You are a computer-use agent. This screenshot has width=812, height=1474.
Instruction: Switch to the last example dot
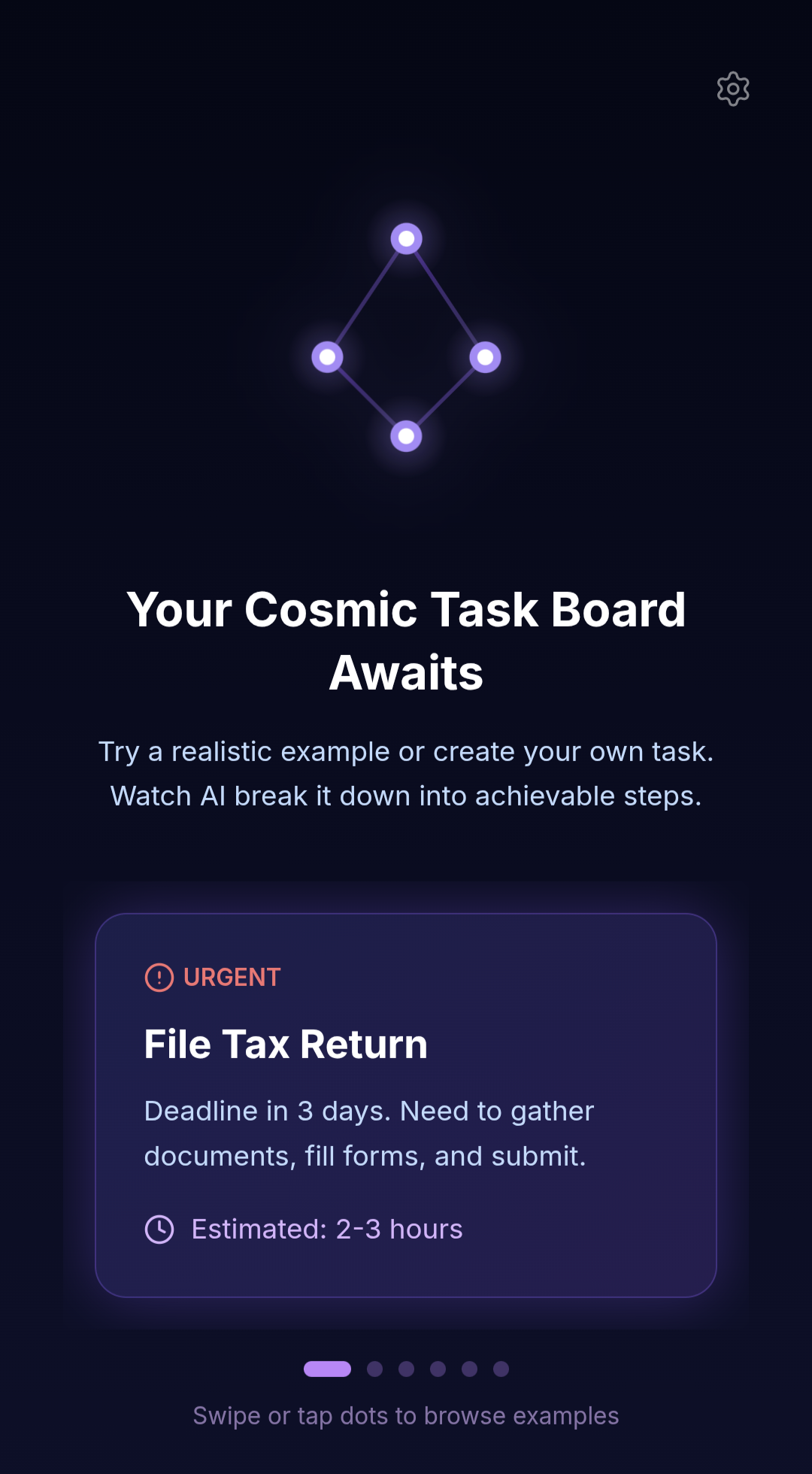pos(499,1369)
